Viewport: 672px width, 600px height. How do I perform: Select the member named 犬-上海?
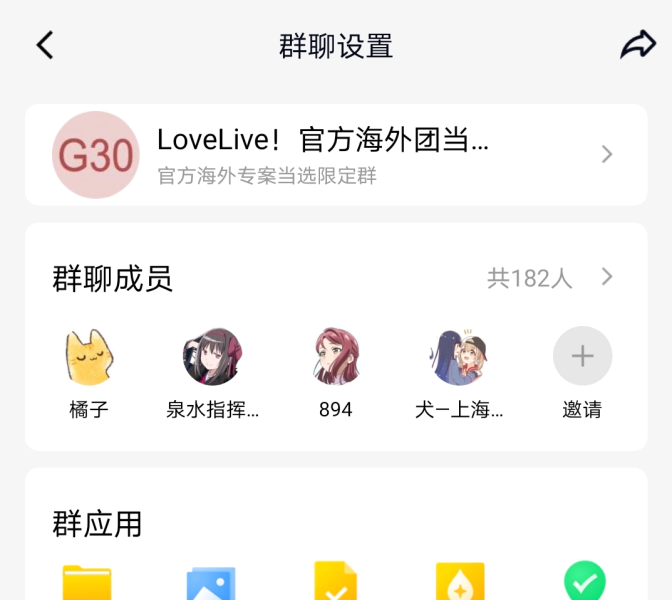point(459,357)
